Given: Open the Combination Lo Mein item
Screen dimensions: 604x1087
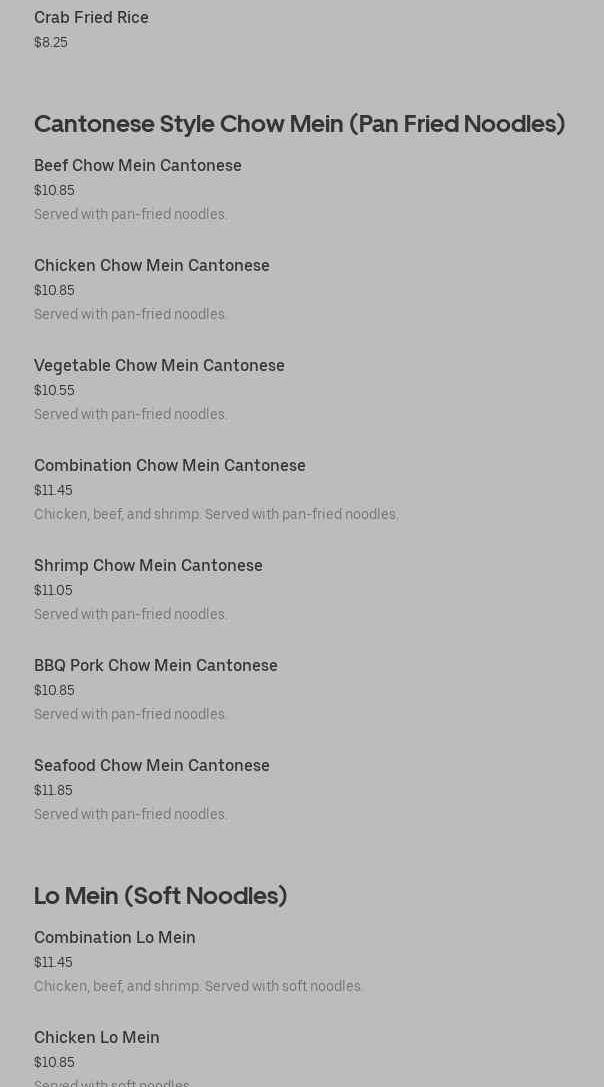Looking at the screenshot, I should pos(115,938).
